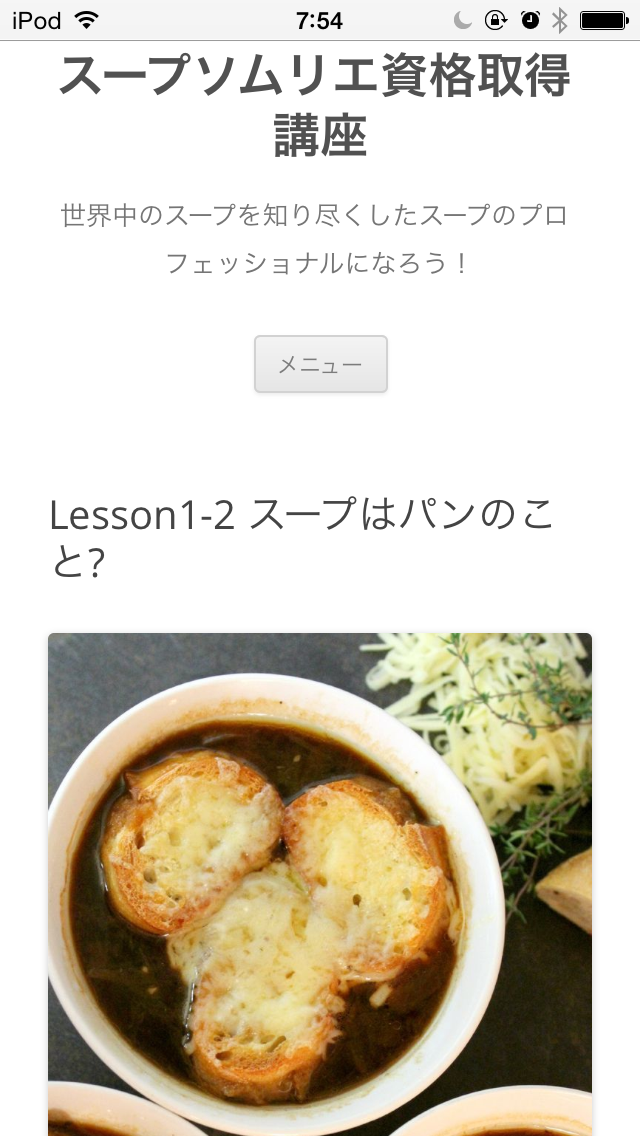Open the メニュー button
640x1136 pixels.
coord(320,364)
